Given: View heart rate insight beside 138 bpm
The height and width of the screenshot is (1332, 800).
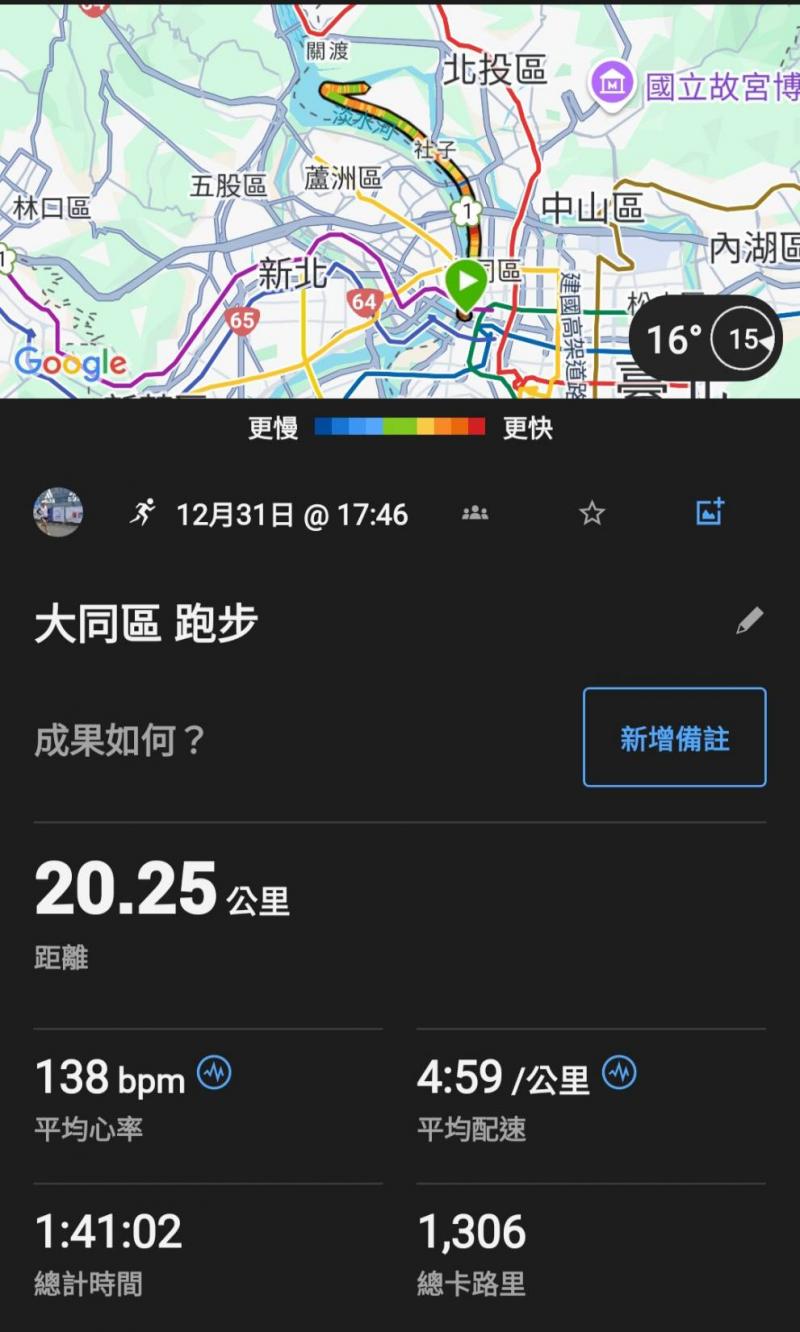Looking at the screenshot, I should pyautogui.click(x=214, y=1073).
